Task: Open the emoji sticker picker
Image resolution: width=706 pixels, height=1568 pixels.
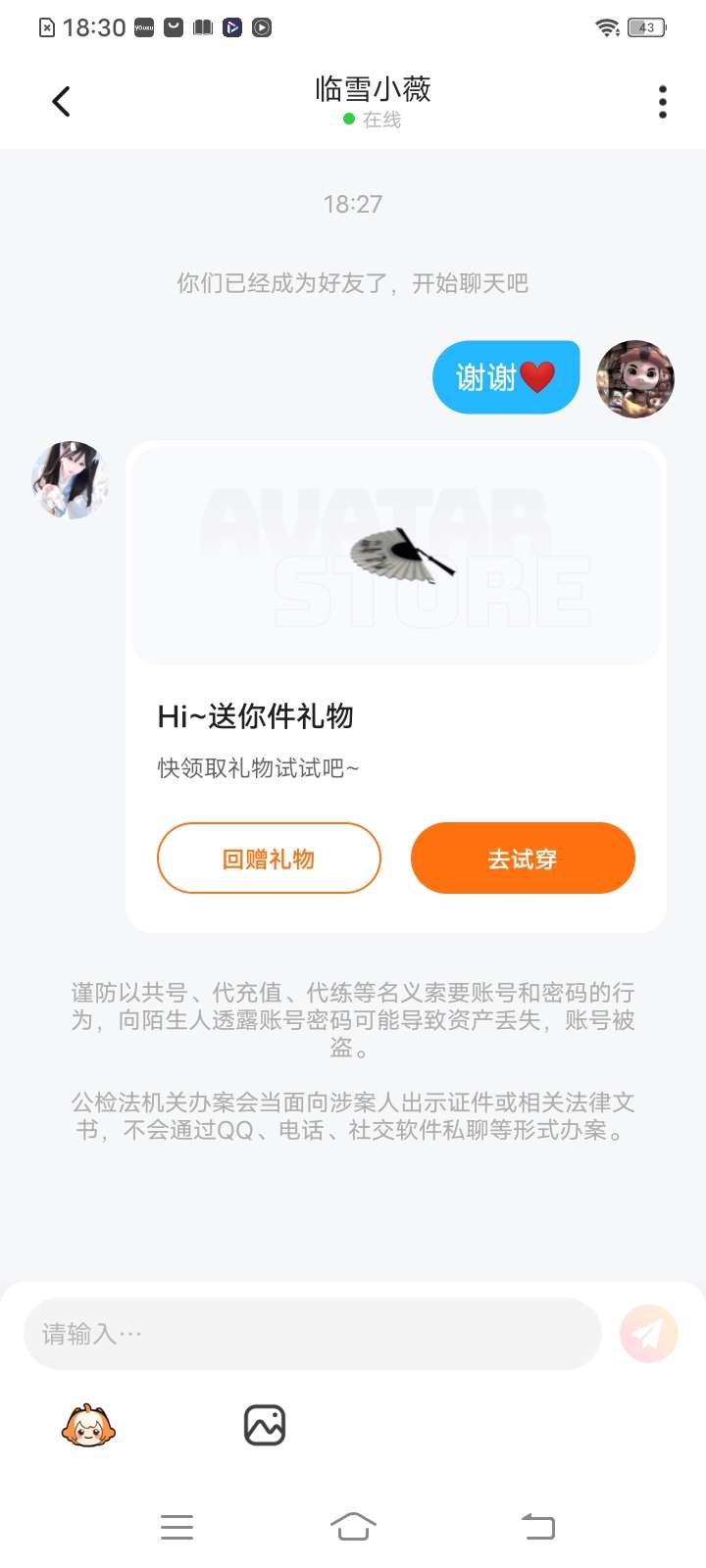Action: [88, 1426]
